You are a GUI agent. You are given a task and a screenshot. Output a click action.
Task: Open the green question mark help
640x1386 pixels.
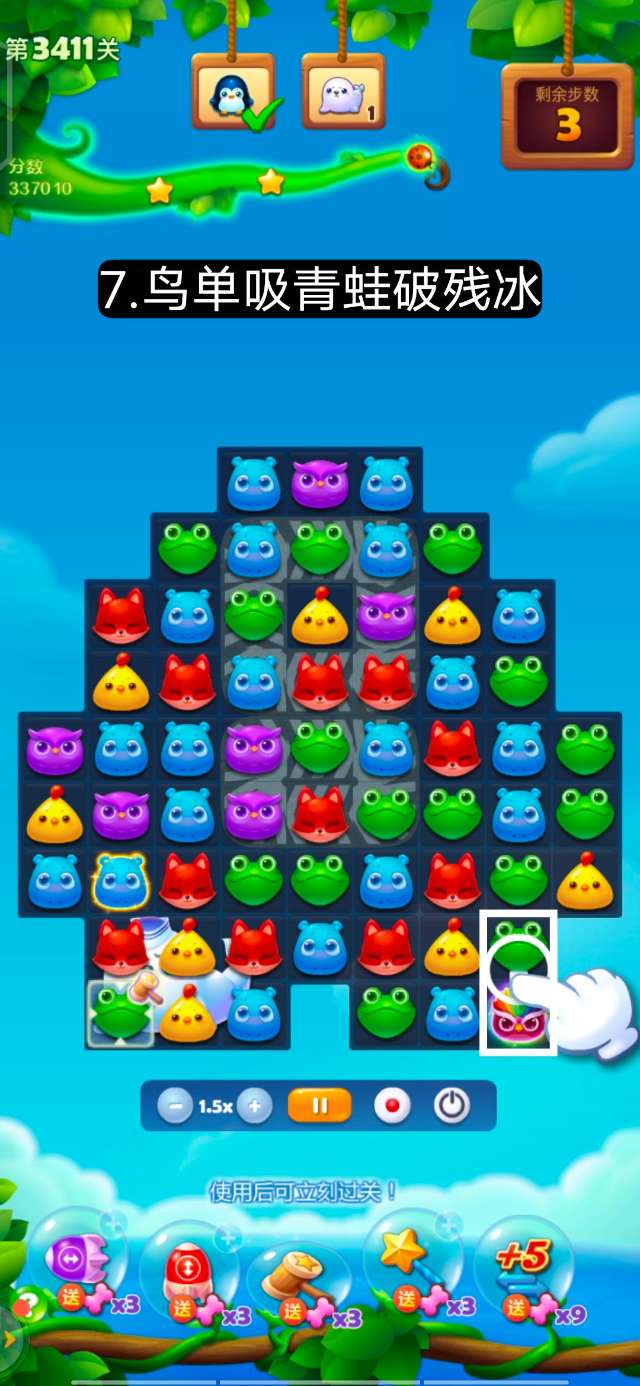[27, 1303]
